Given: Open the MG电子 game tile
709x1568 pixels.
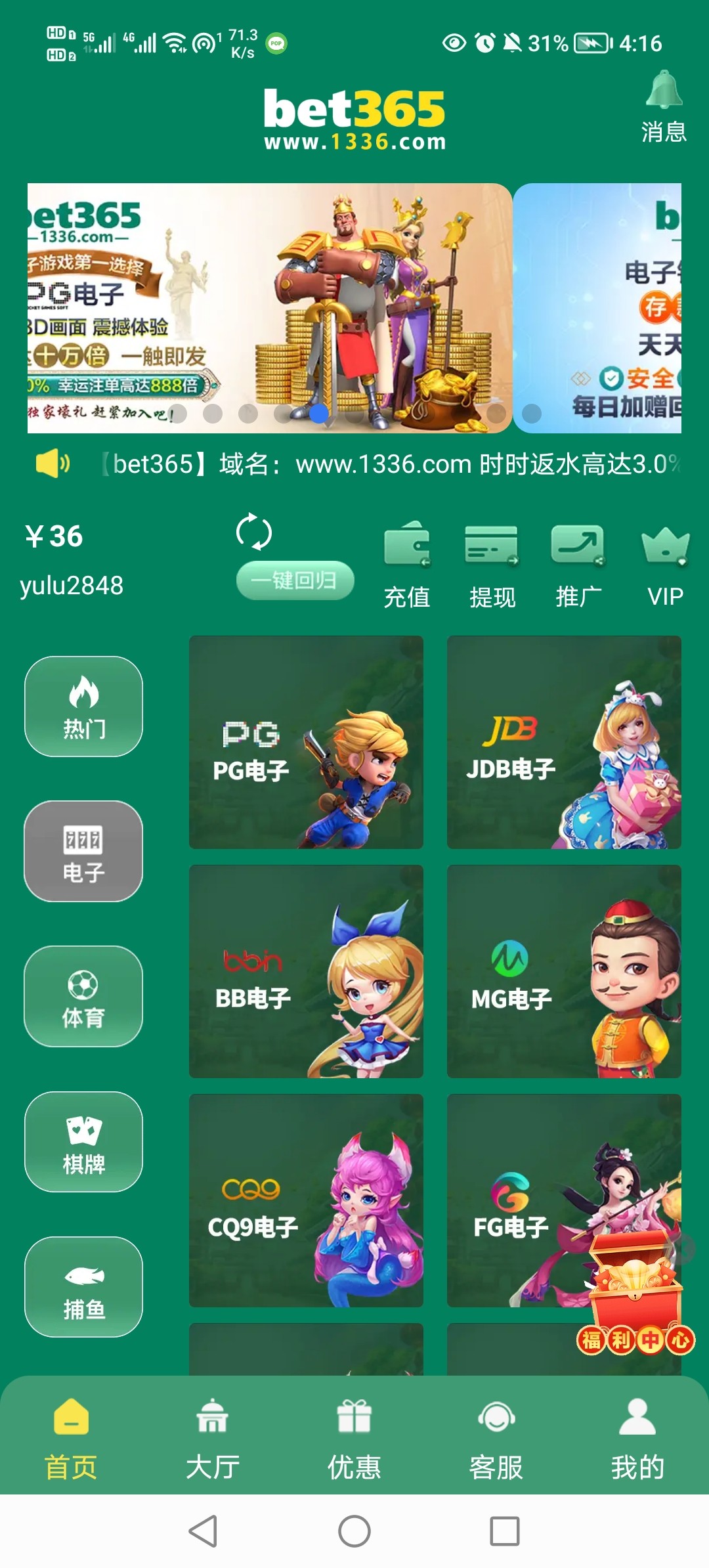Looking at the screenshot, I should pyautogui.click(x=564, y=971).
